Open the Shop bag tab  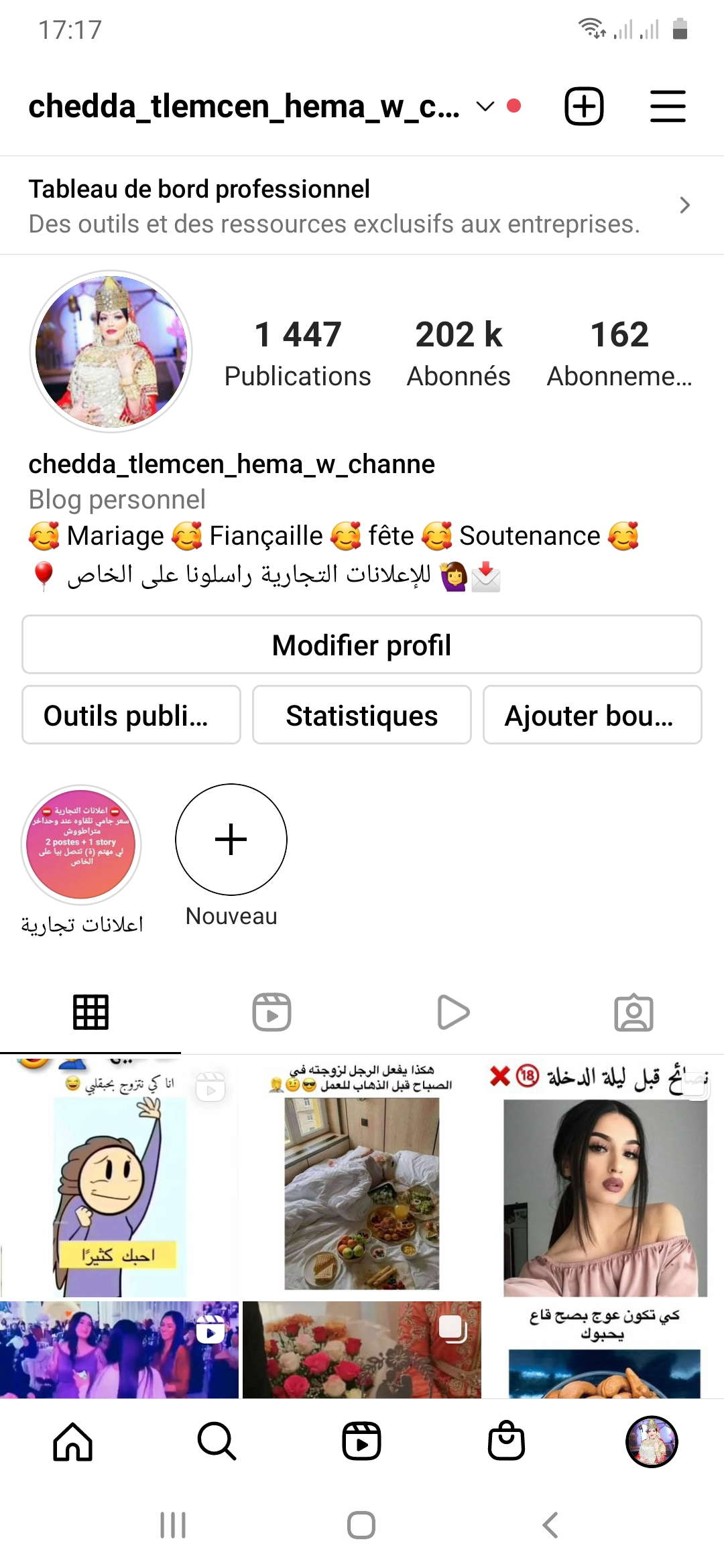pyautogui.click(x=507, y=1441)
